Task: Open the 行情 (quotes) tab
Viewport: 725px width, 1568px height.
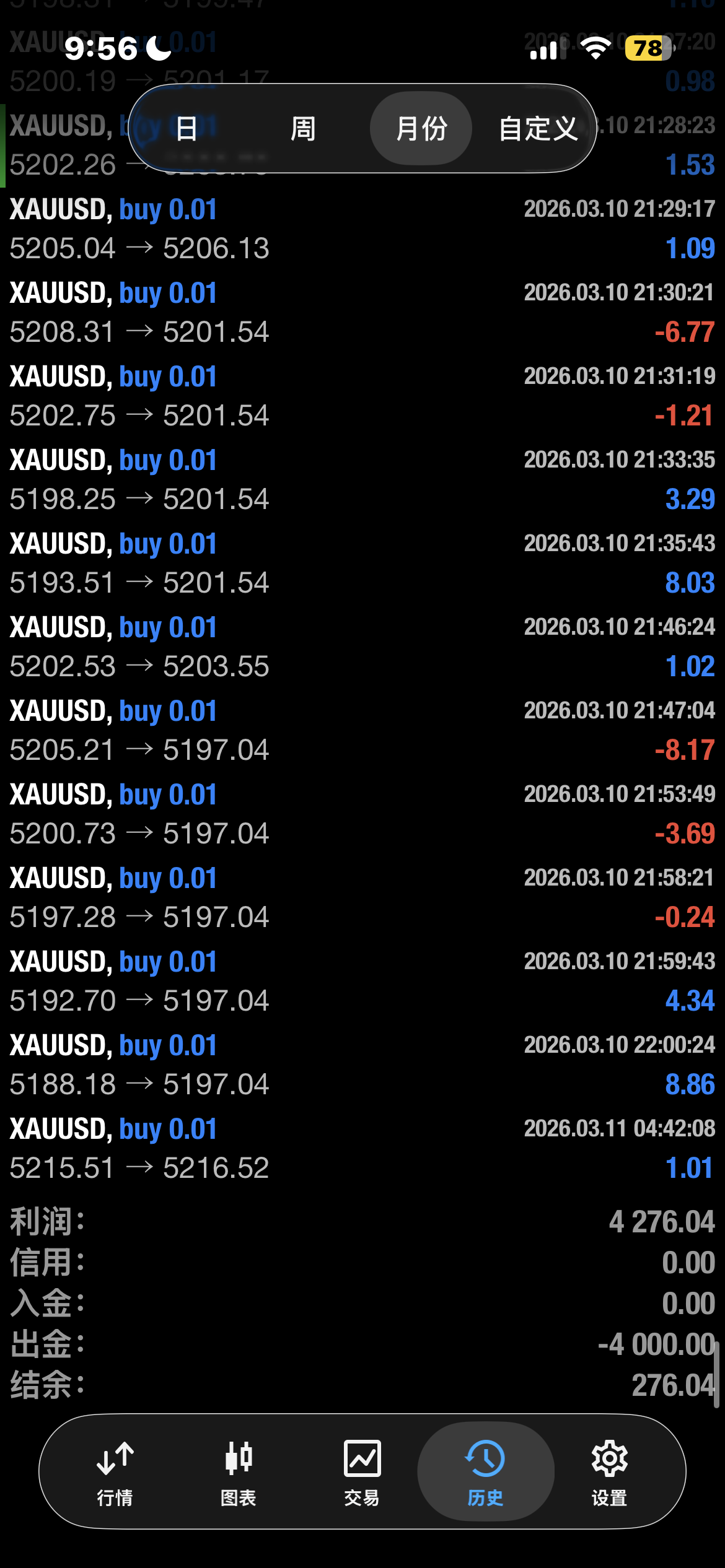Action: click(x=115, y=1471)
